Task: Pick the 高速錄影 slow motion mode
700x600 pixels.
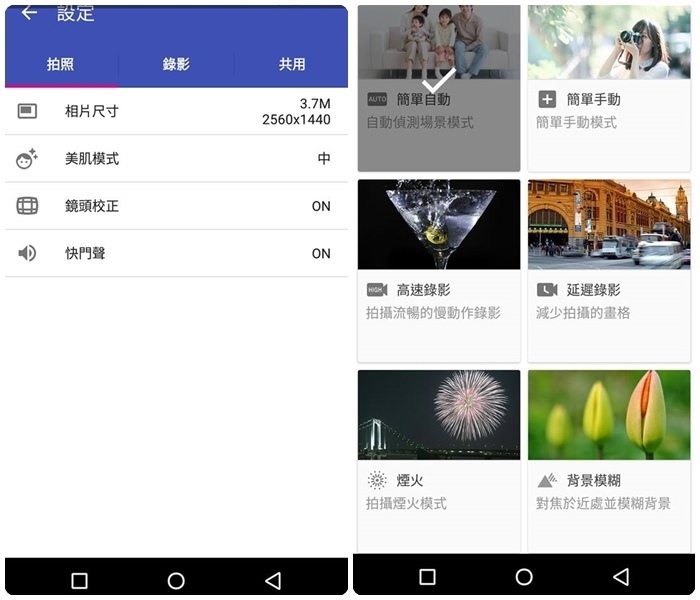Action: pyautogui.click(x=438, y=270)
